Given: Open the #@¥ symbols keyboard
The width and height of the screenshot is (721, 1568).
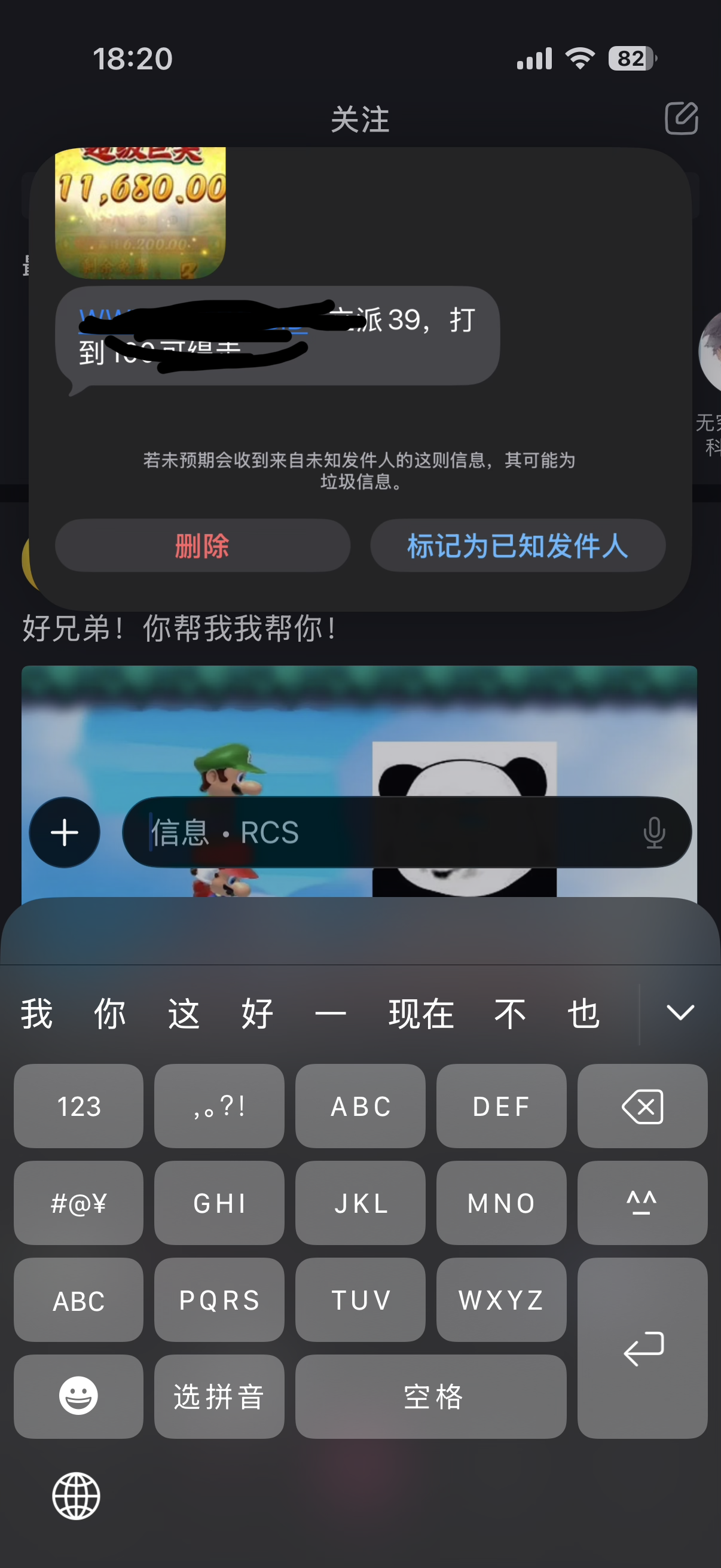Looking at the screenshot, I should pyautogui.click(x=78, y=1203).
